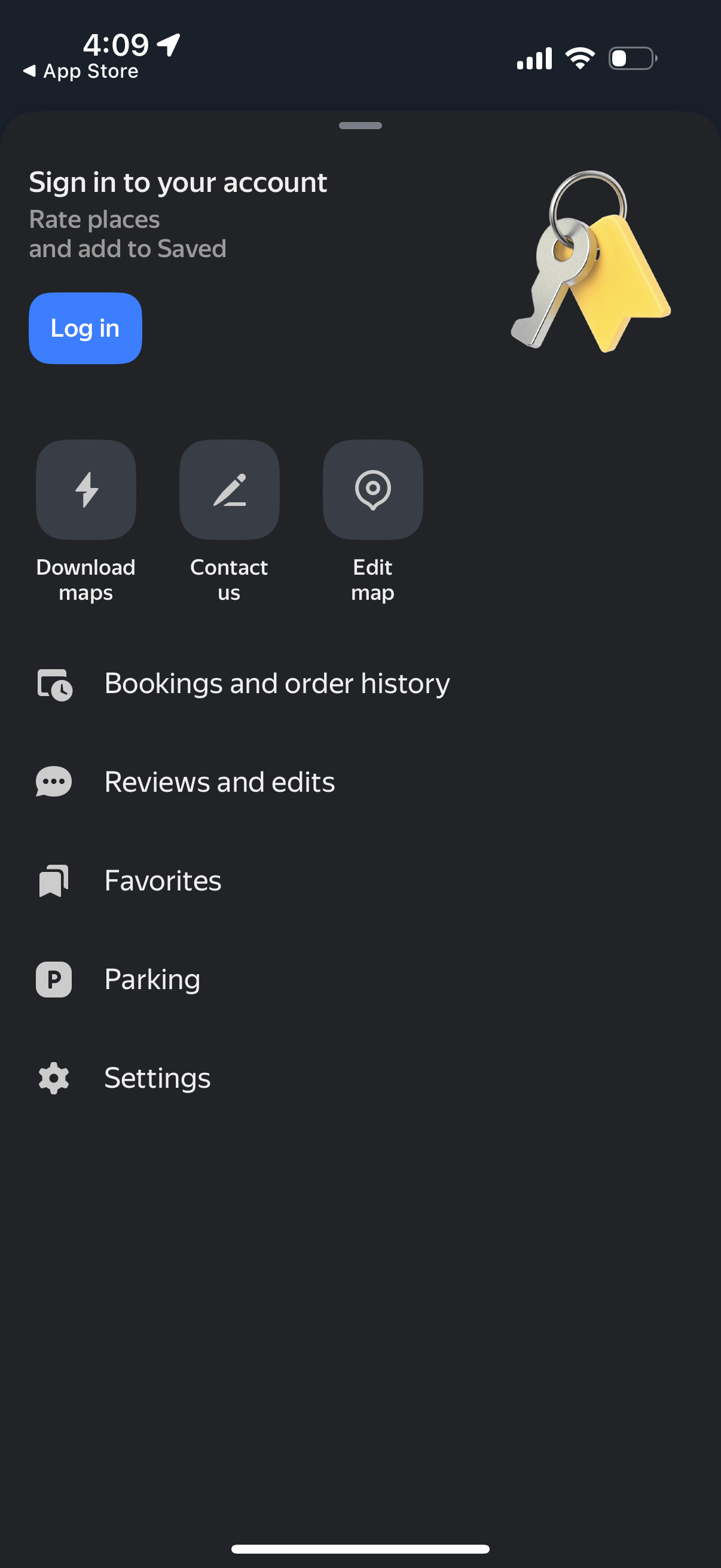Go to Parking
721x1568 pixels.
152,979
